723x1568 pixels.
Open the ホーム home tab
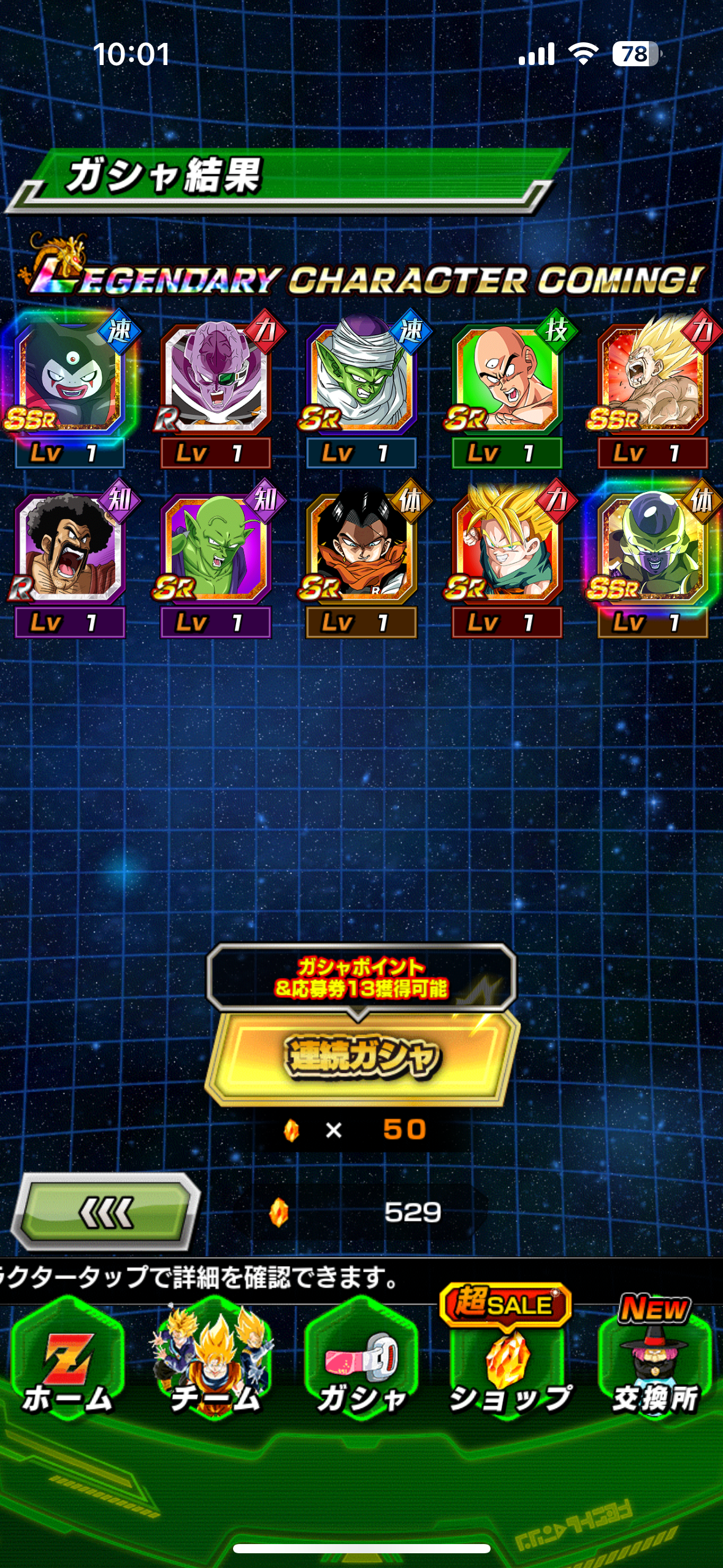coord(67,1361)
